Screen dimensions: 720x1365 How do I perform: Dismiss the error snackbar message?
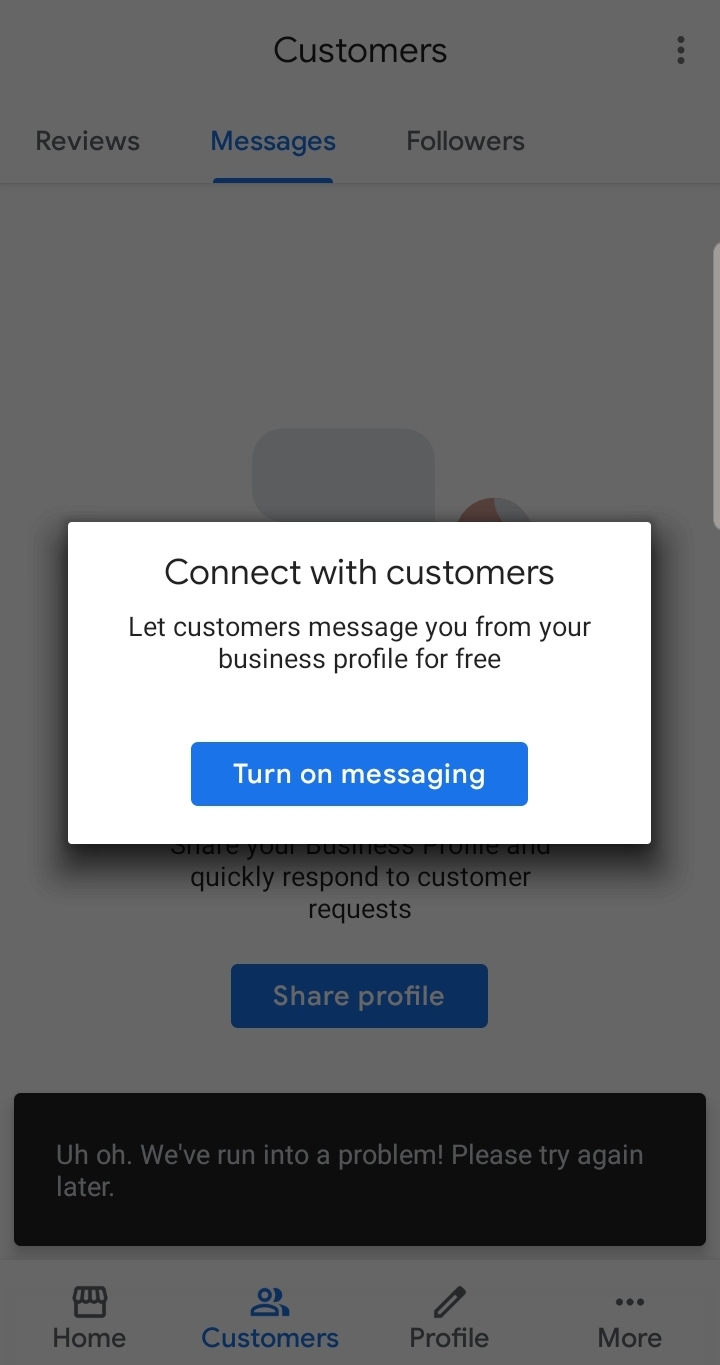pyautogui.click(x=360, y=1170)
